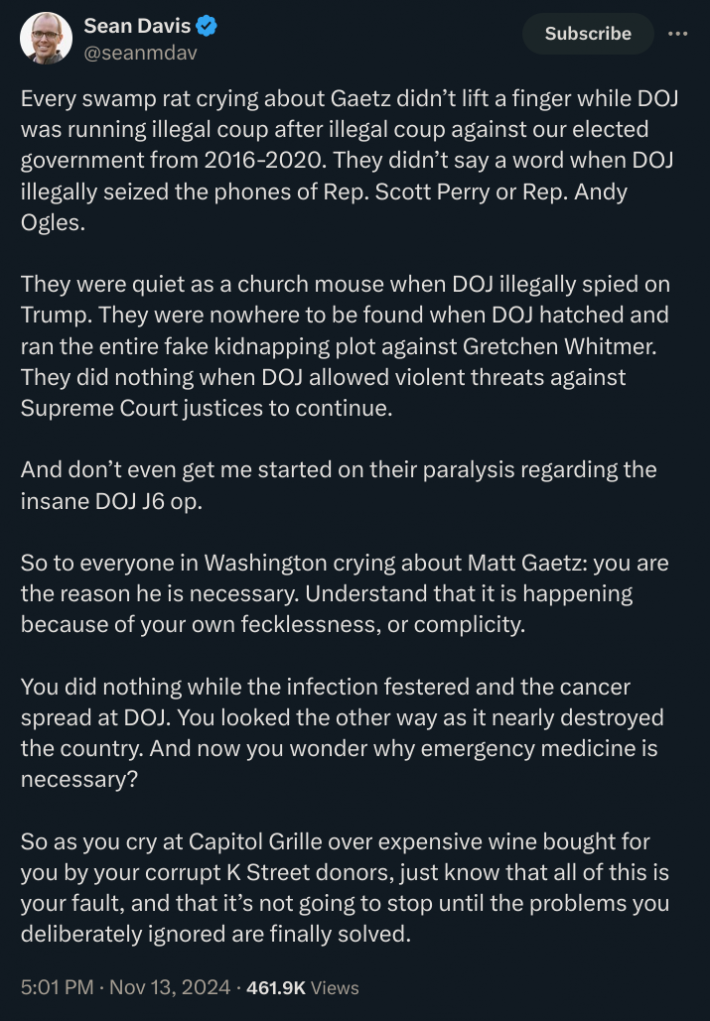Open Sean Davis's profile picture
Viewport: 710px width, 1021px height.
click(x=46, y=38)
